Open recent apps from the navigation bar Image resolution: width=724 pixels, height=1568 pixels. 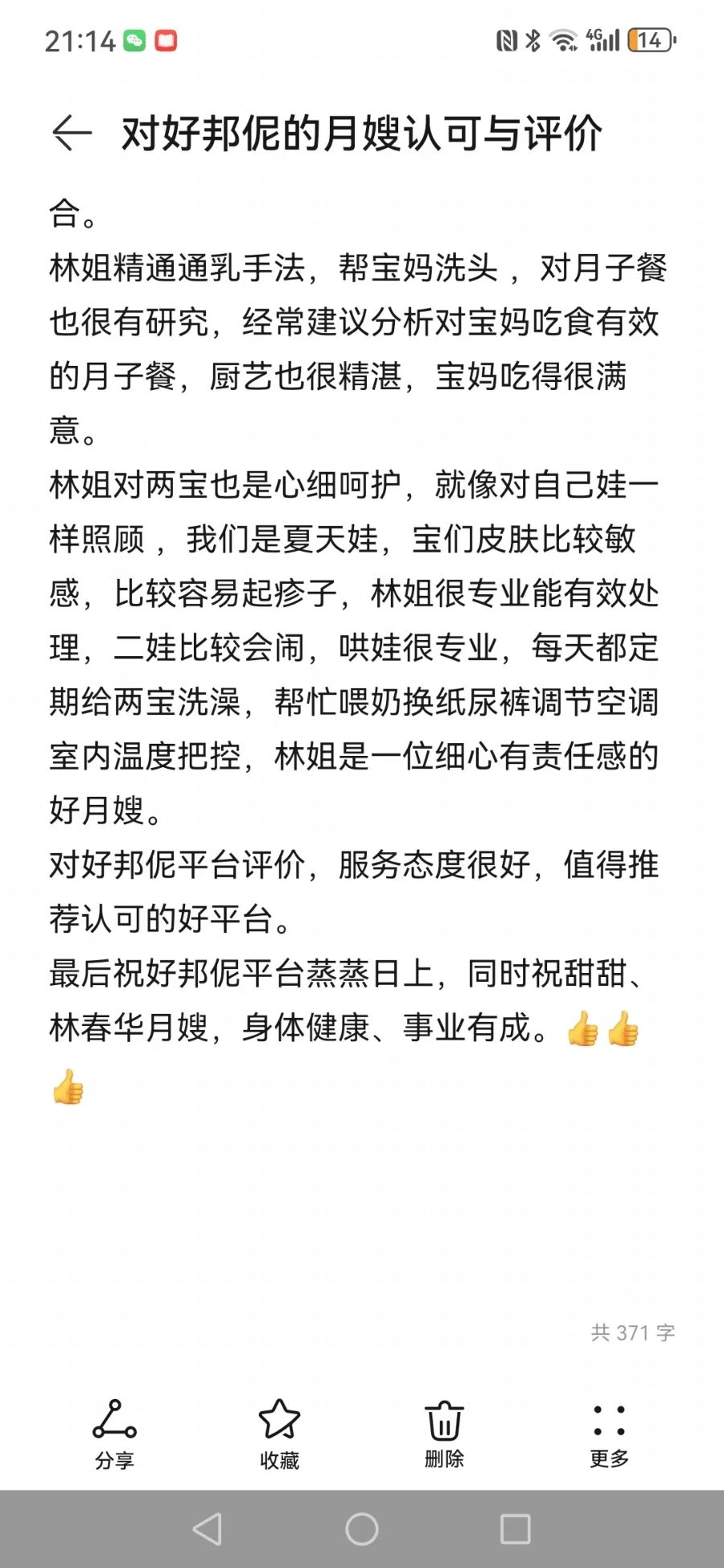click(515, 1529)
